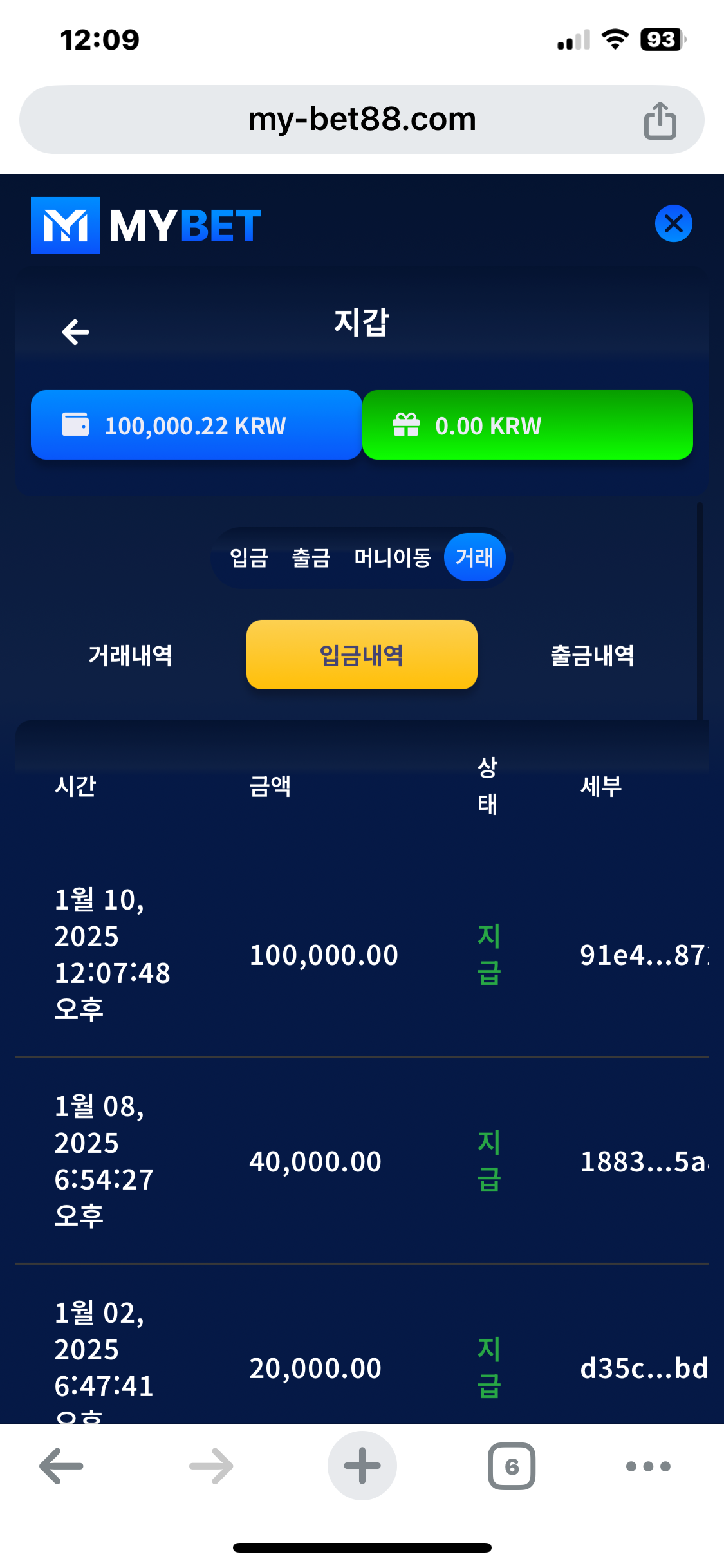Open the 출금내역 withdrawal history tab

[x=592, y=655]
